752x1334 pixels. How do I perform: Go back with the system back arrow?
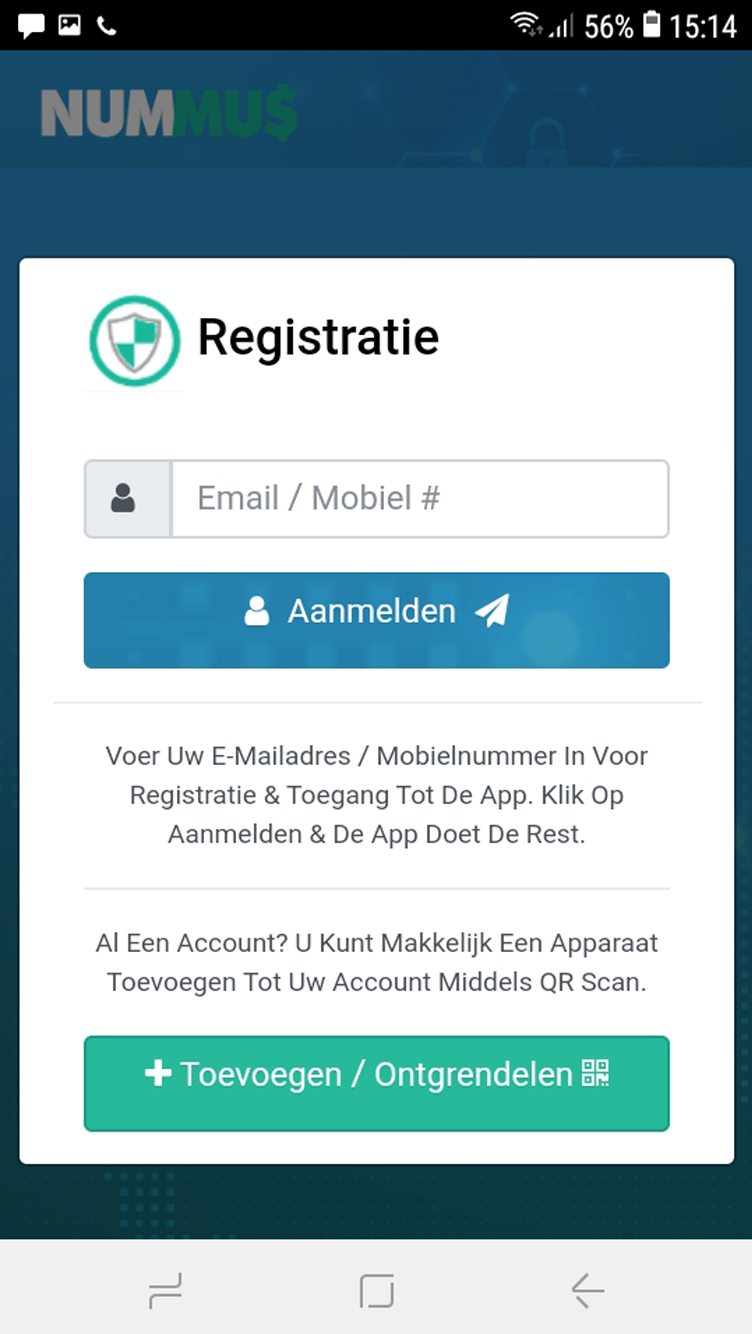(x=588, y=1292)
